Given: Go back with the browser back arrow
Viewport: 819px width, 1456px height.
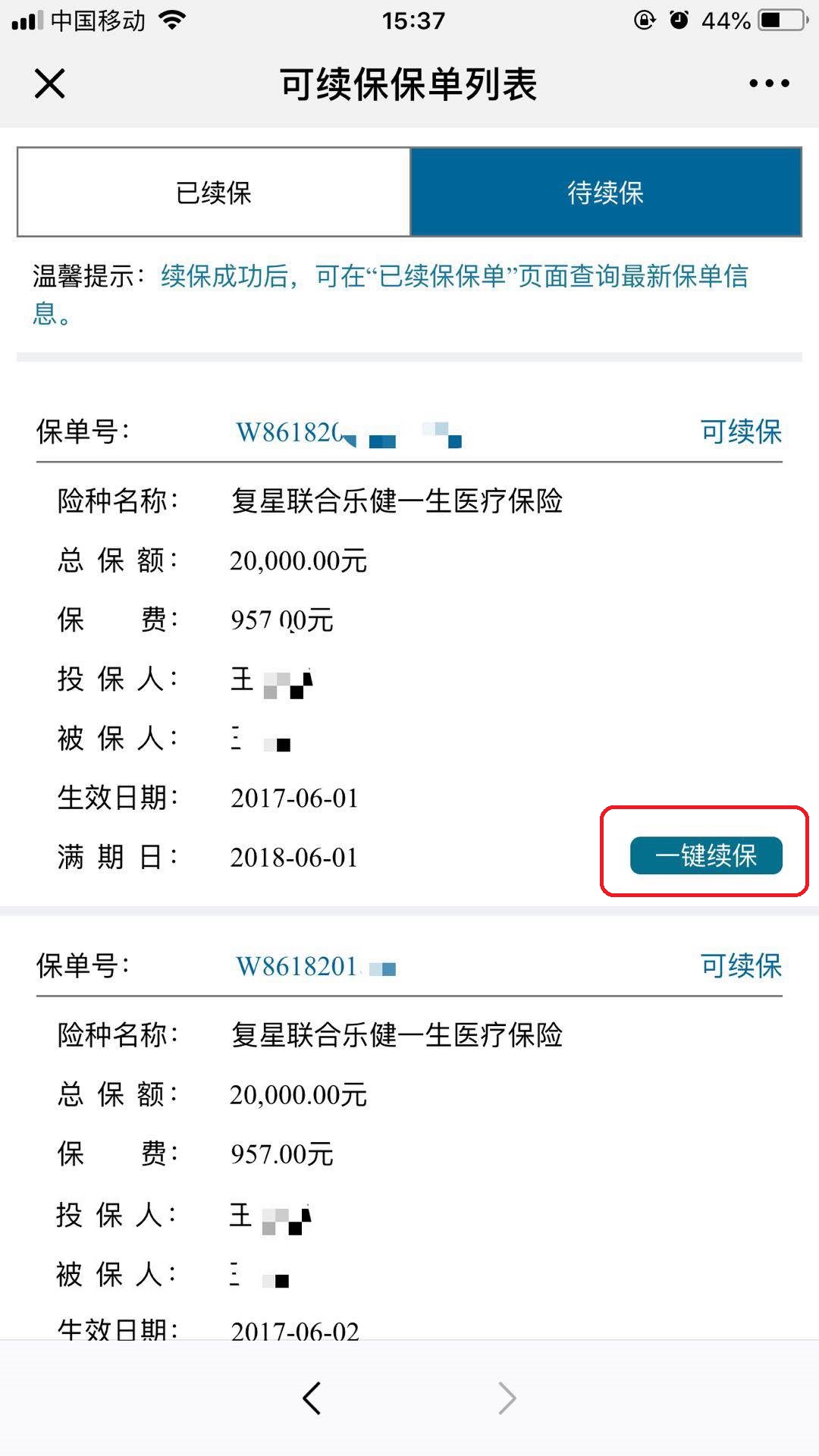Looking at the screenshot, I should pos(312,1398).
